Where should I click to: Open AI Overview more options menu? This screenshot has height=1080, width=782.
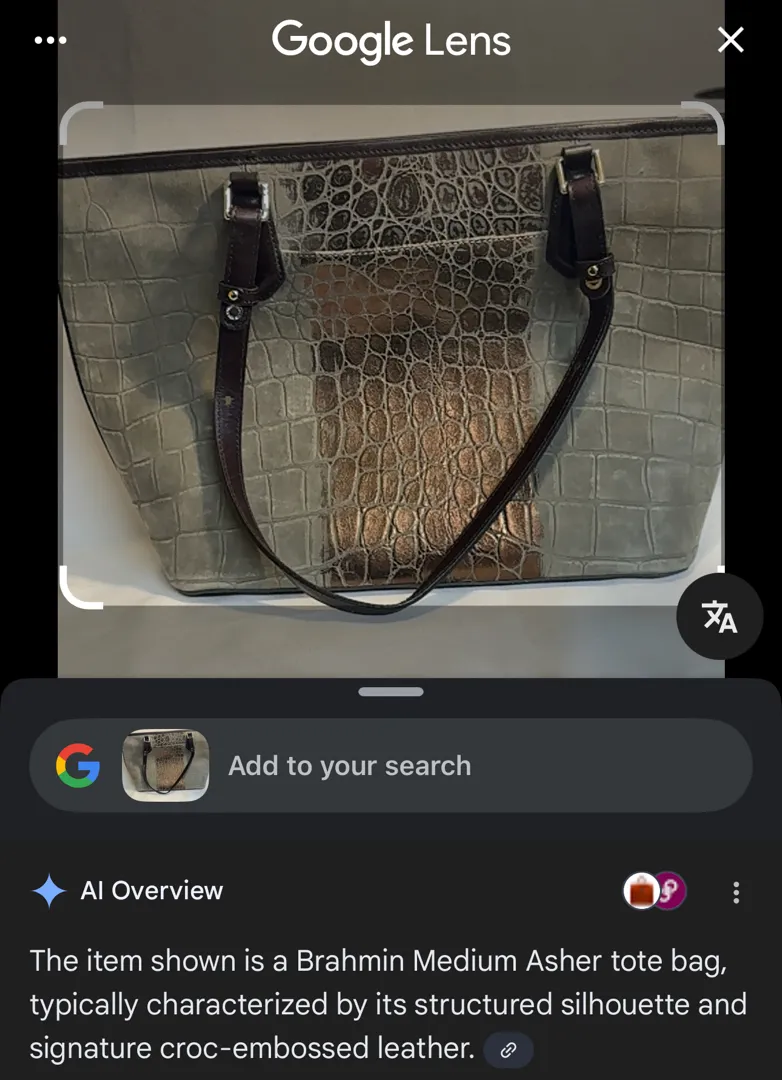tap(736, 892)
